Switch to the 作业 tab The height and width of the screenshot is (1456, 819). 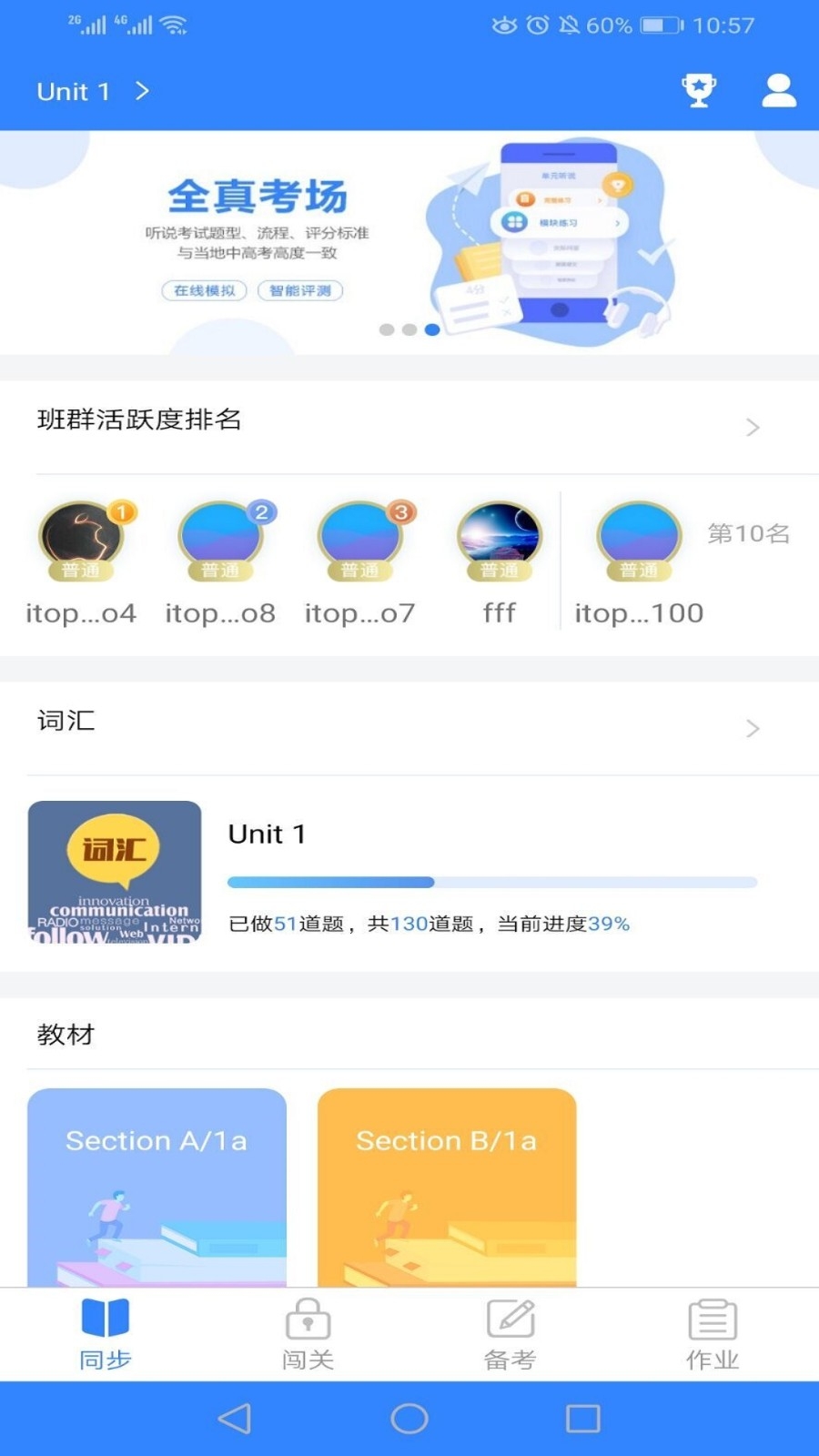click(713, 1335)
